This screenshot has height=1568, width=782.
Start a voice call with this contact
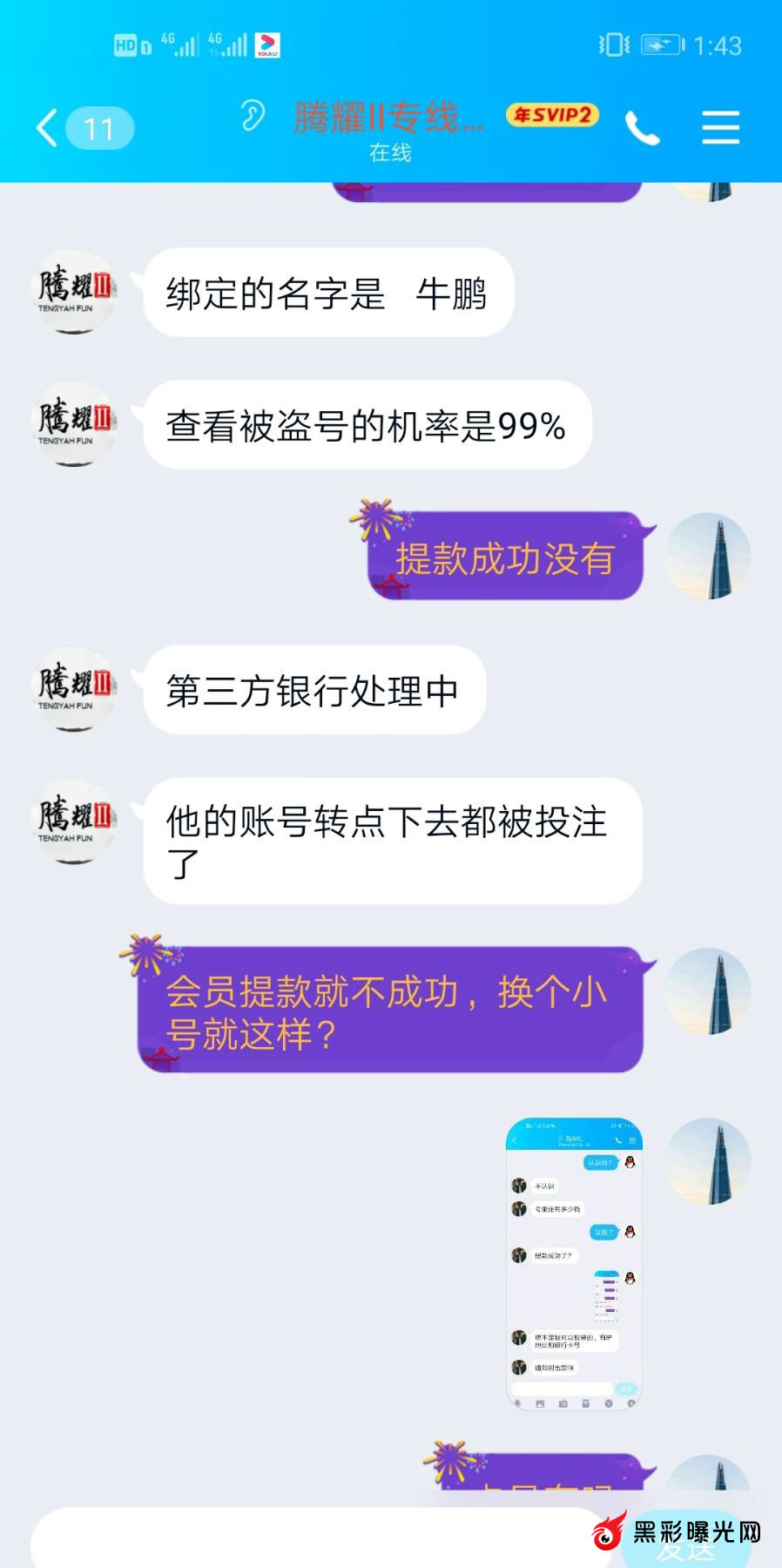(642, 130)
